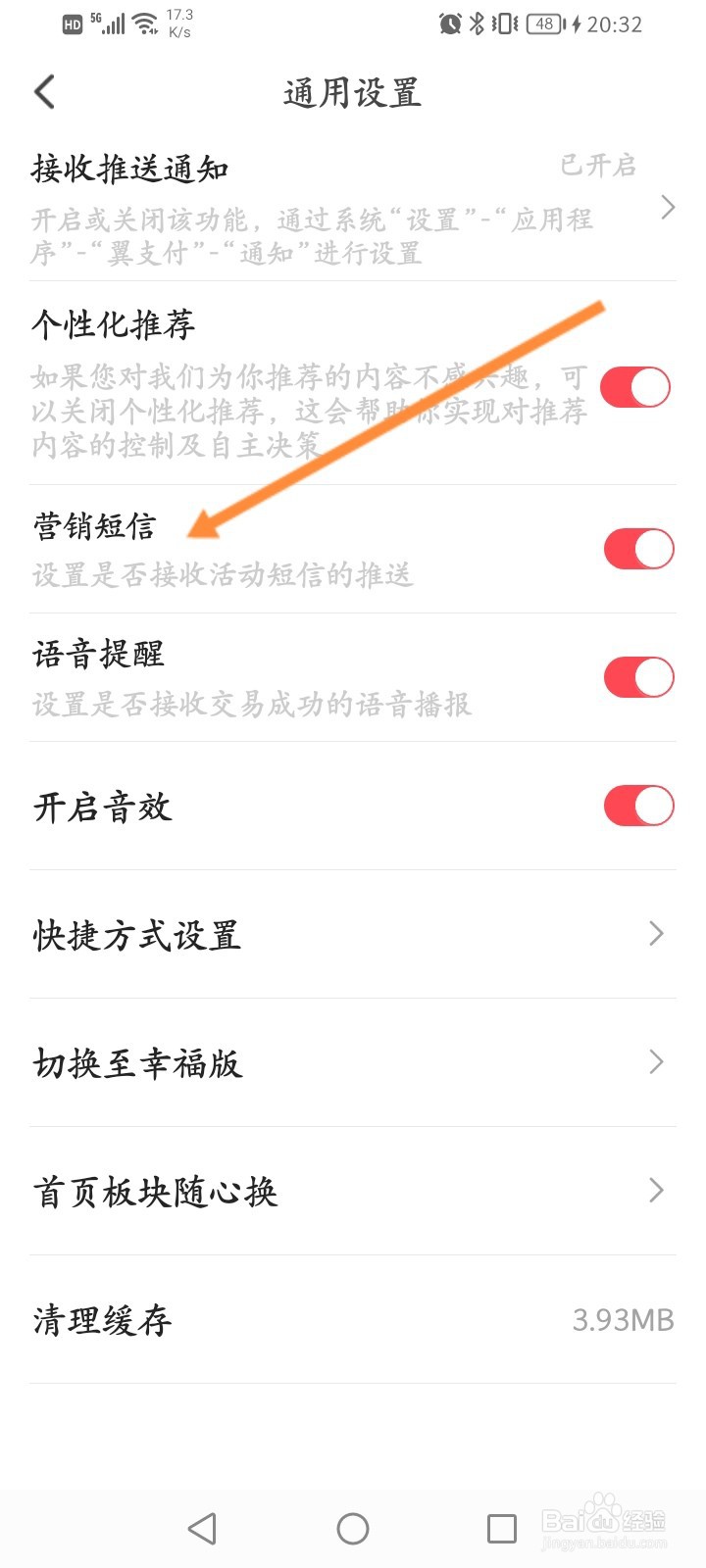Turn off the 营销短信 toggle
Image resolution: width=706 pixels, height=1568 pixels.
pyautogui.click(x=637, y=550)
